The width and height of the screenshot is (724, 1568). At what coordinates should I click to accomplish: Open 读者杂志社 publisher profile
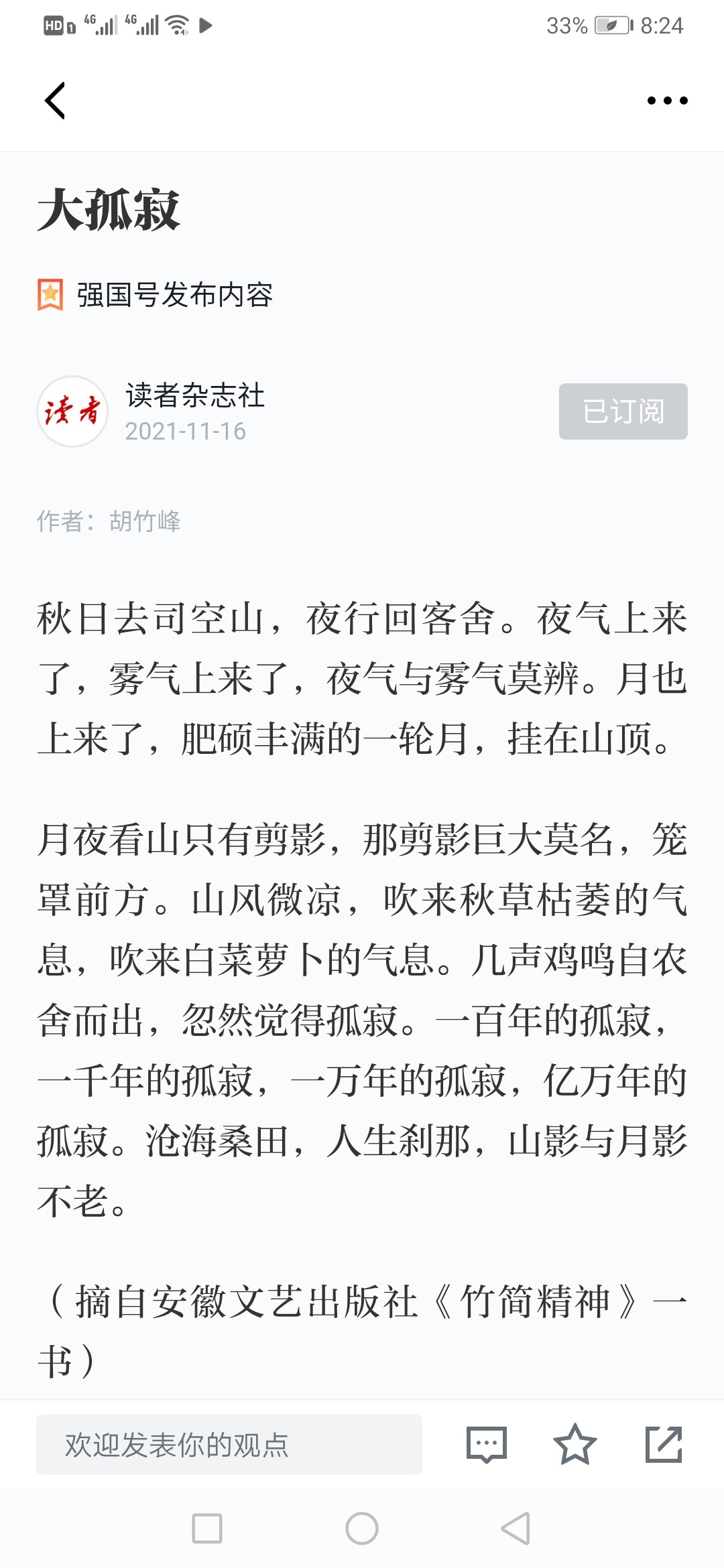coord(195,395)
